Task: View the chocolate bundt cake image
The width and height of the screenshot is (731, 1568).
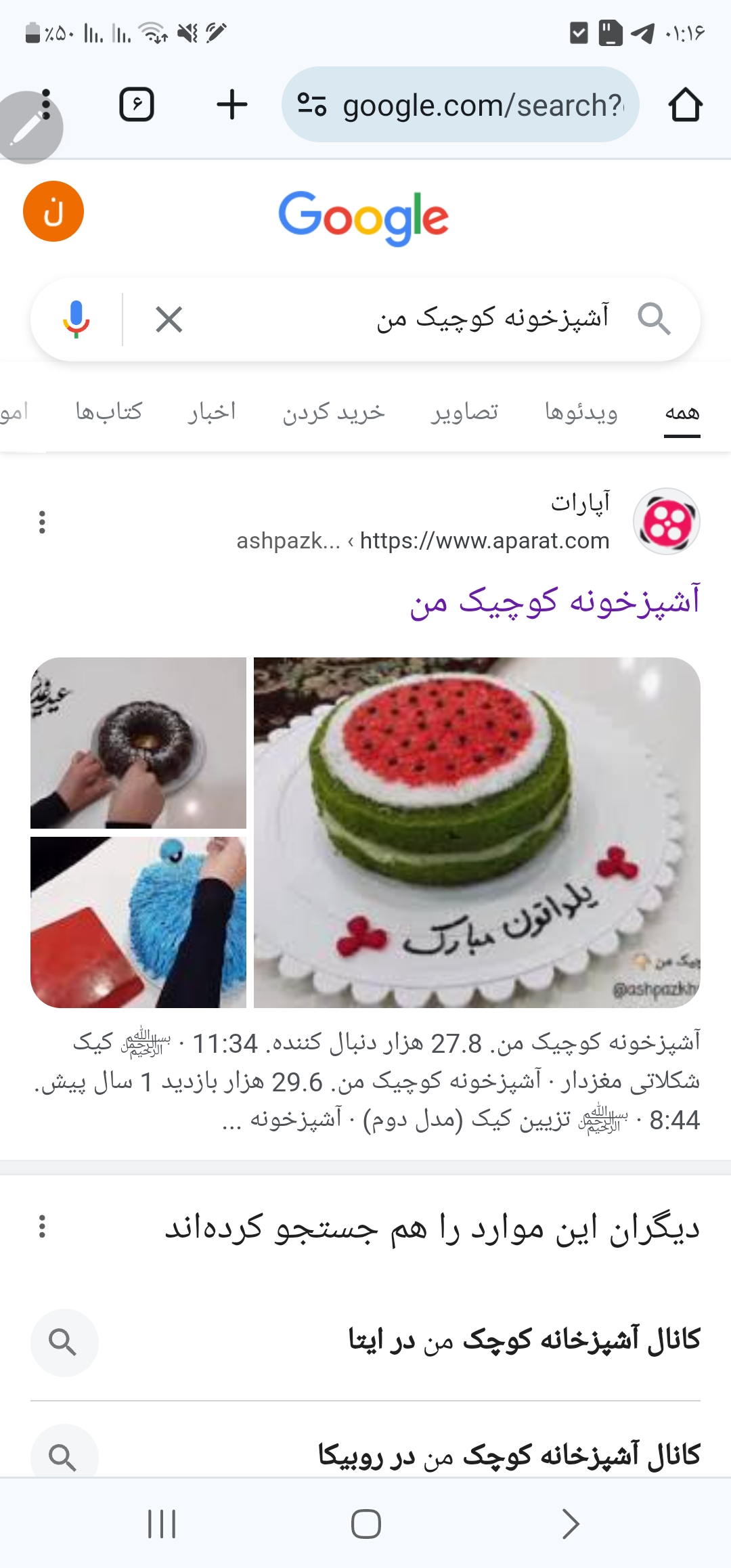Action: point(138,743)
